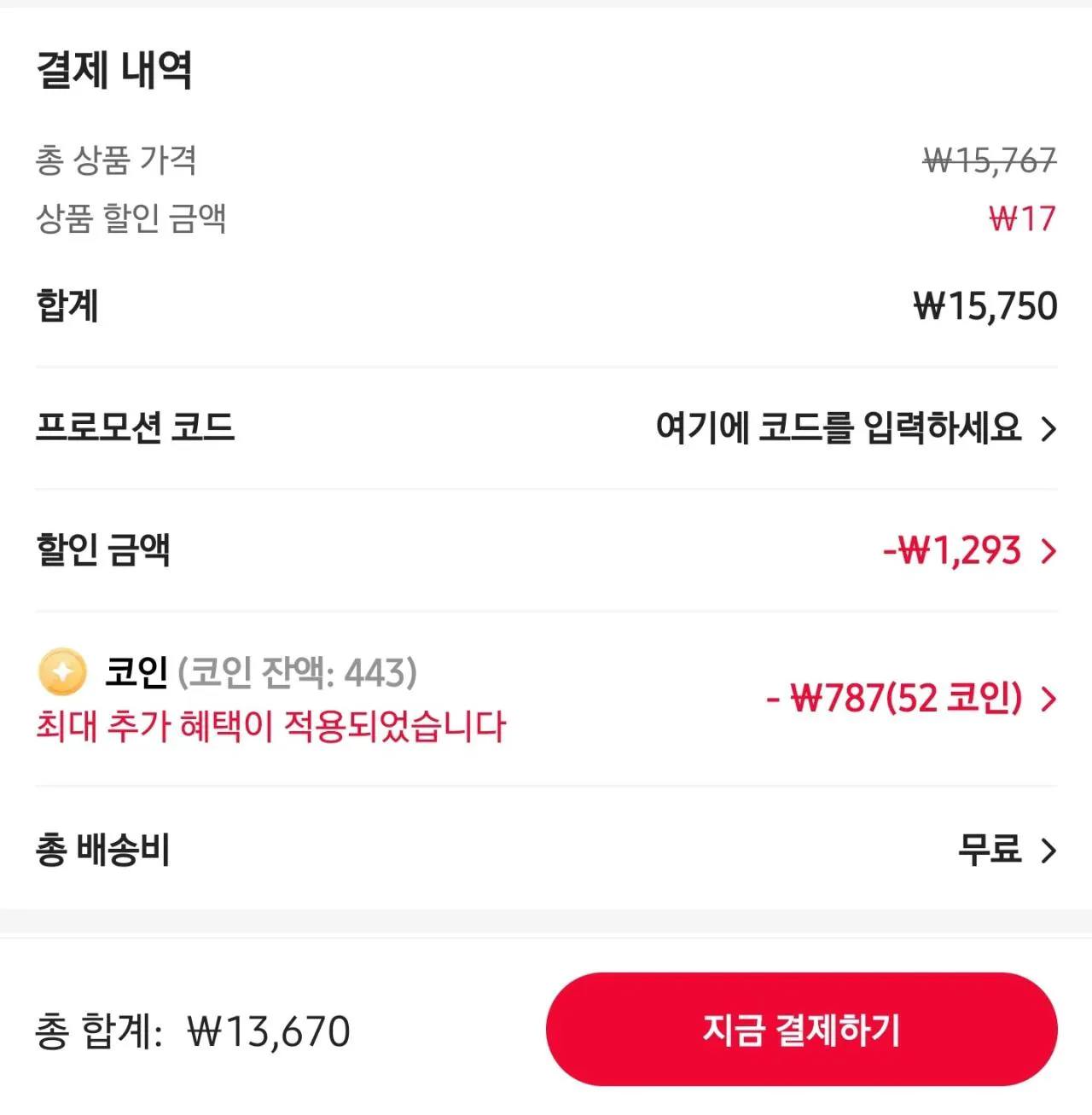
Task: Open the 할인 금액 details
Action: point(967,551)
